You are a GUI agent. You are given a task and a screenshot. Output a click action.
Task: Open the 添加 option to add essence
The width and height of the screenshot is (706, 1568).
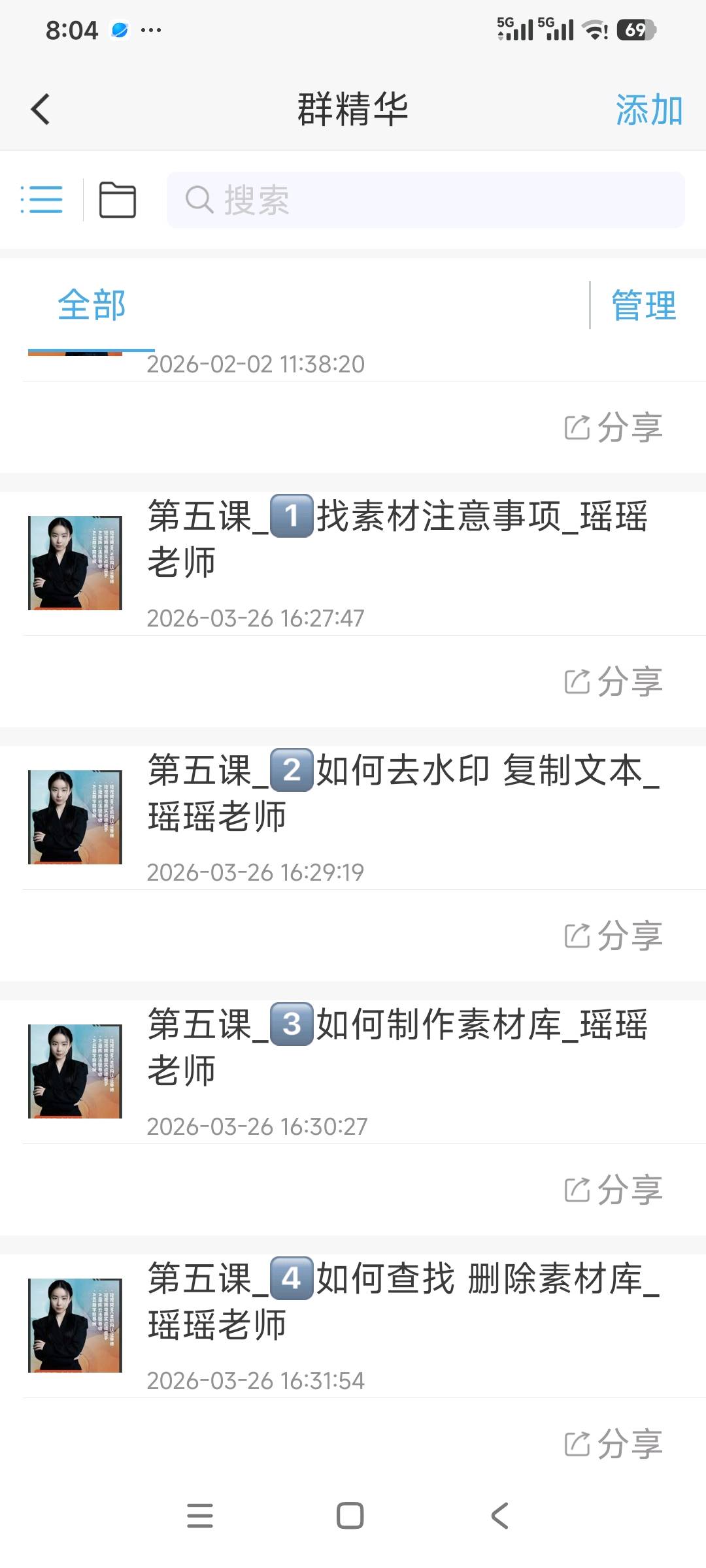tap(649, 109)
